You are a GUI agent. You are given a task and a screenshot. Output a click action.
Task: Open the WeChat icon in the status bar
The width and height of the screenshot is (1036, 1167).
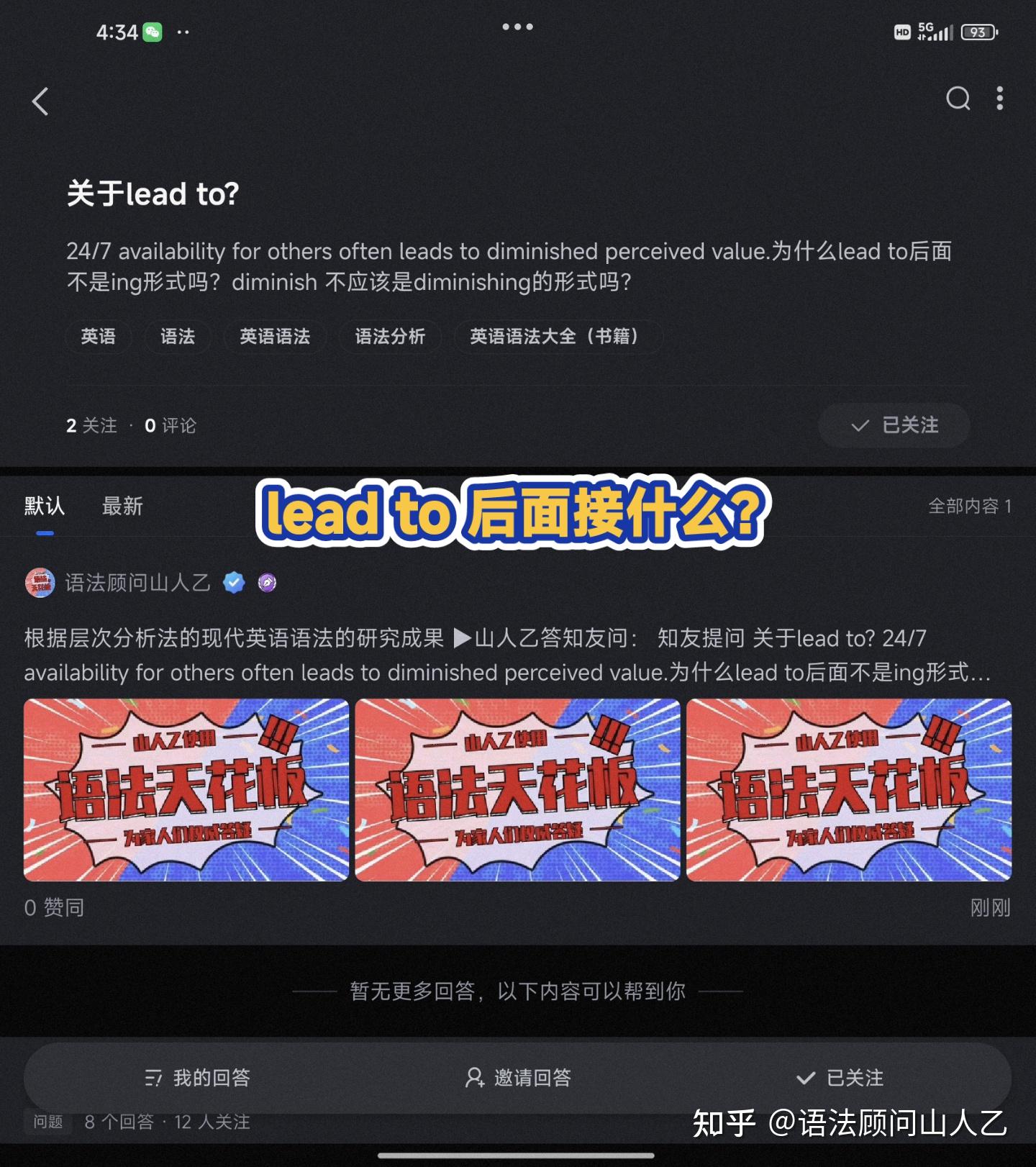[153, 31]
